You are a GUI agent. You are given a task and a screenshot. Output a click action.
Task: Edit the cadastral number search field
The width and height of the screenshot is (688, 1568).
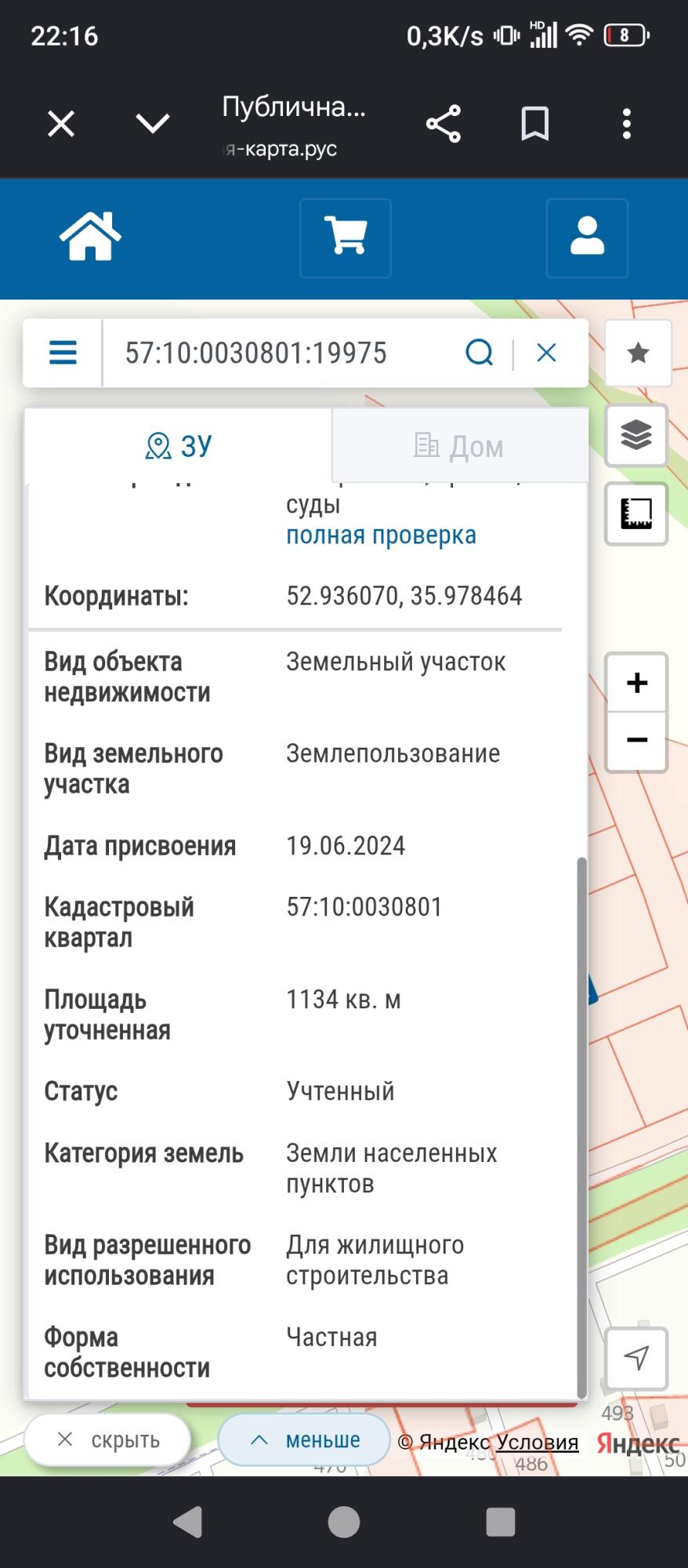click(x=282, y=353)
